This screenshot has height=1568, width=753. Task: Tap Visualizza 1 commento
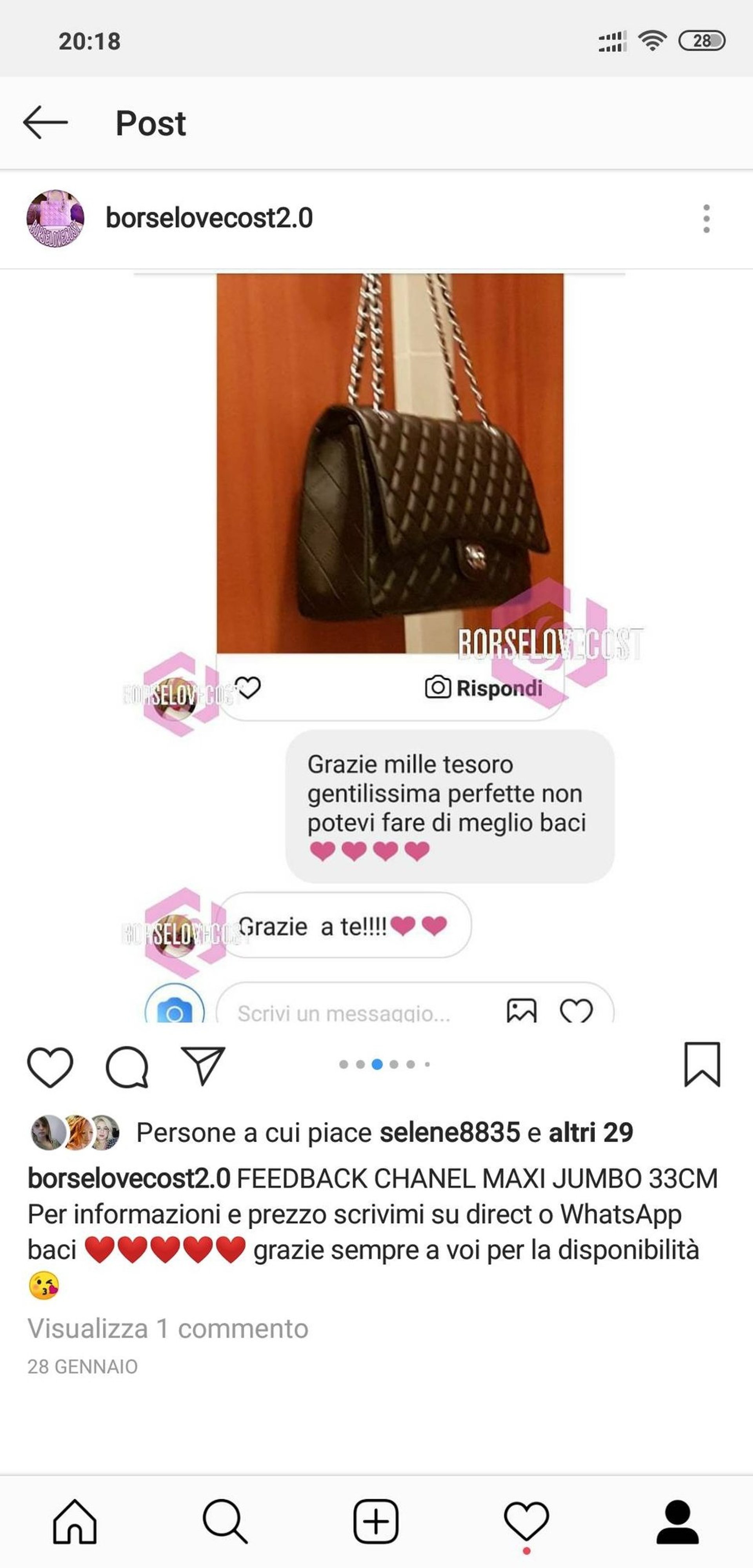click(168, 1328)
